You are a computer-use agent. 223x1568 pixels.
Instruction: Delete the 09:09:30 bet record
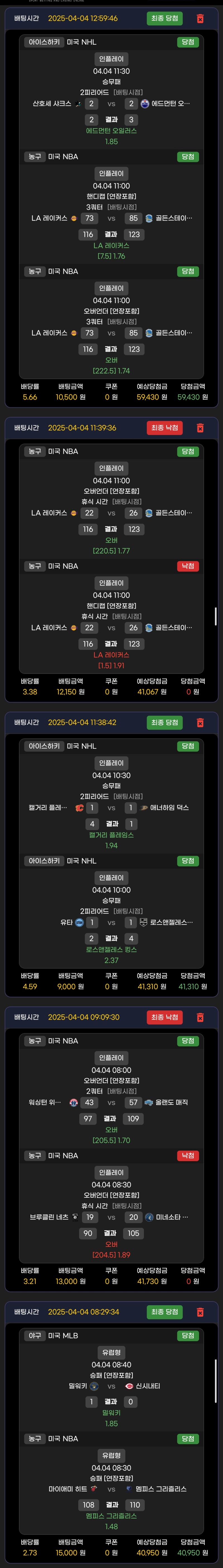(x=200, y=1017)
